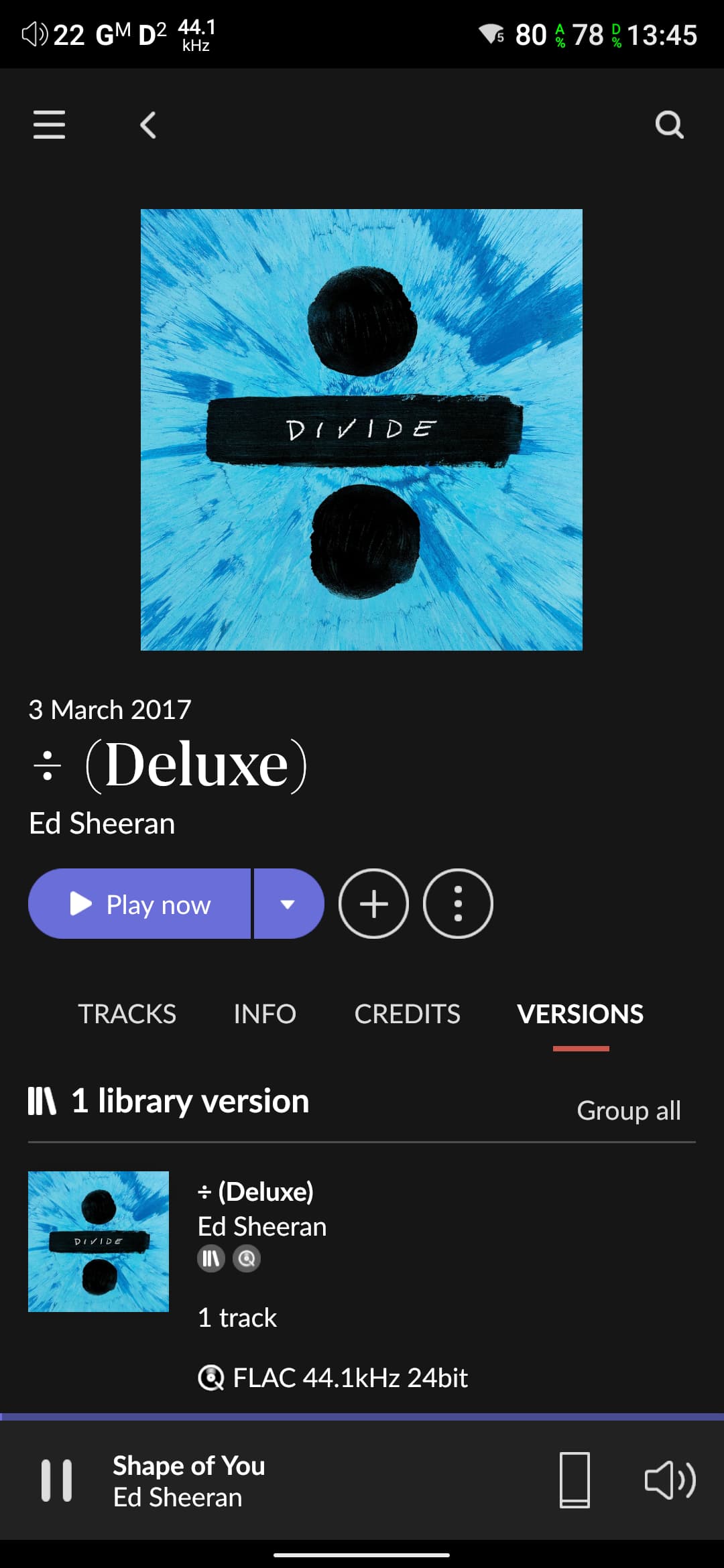Screen dimensions: 724x1568
Task: Select the VERSIONS tab
Action: point(580,1014)
